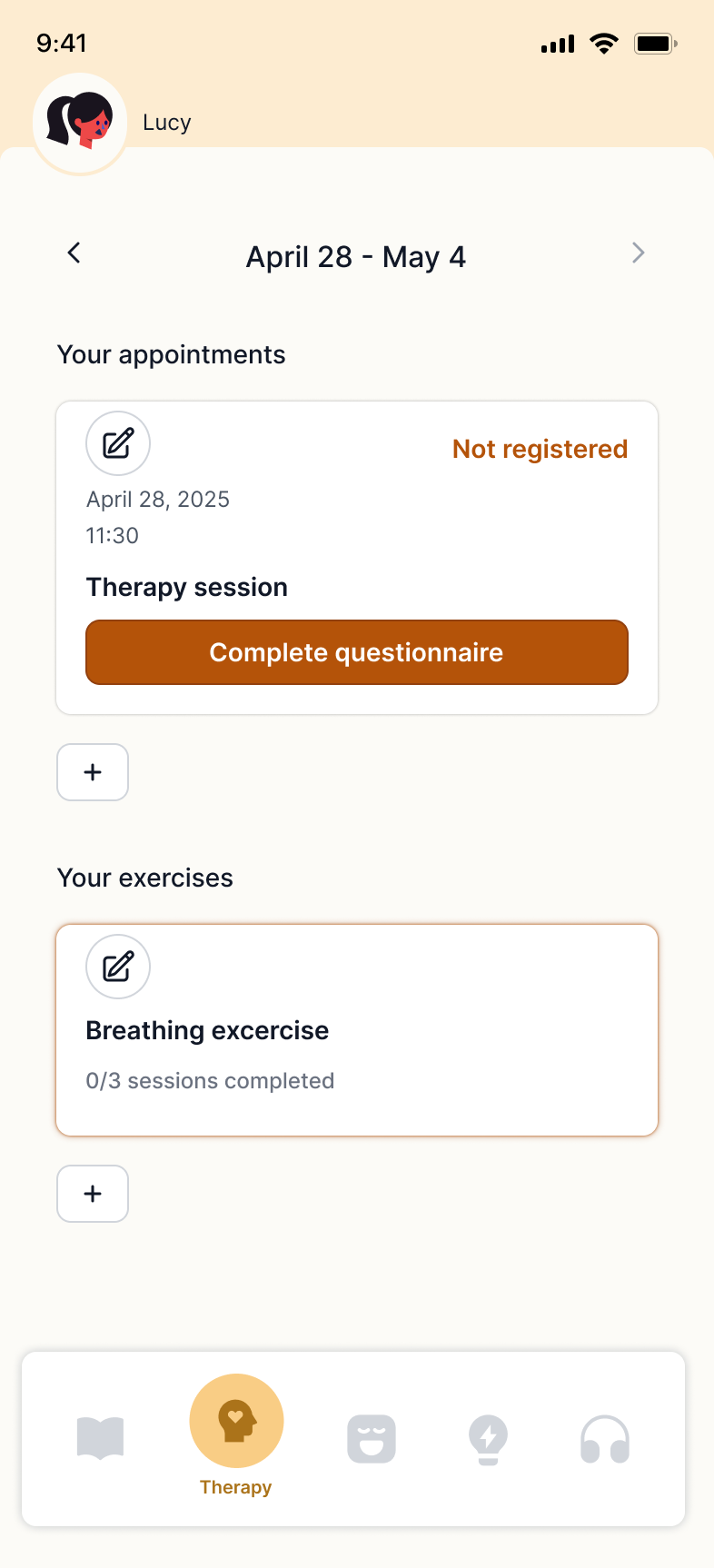Add a new exercise with the plus button

click(92, 1193)
